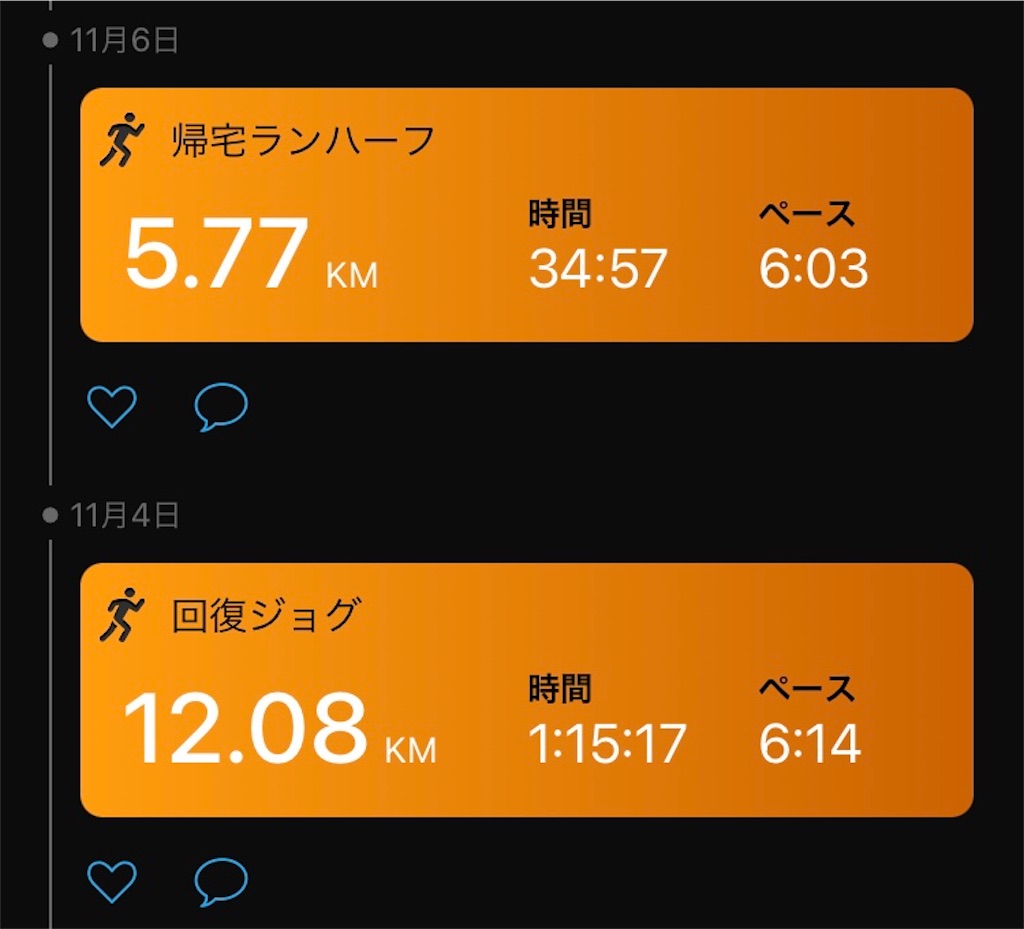Like the 回復ジョグ run
Image resolution: width=1024 pixels, height=929 pixels.
tap(112, 881)
